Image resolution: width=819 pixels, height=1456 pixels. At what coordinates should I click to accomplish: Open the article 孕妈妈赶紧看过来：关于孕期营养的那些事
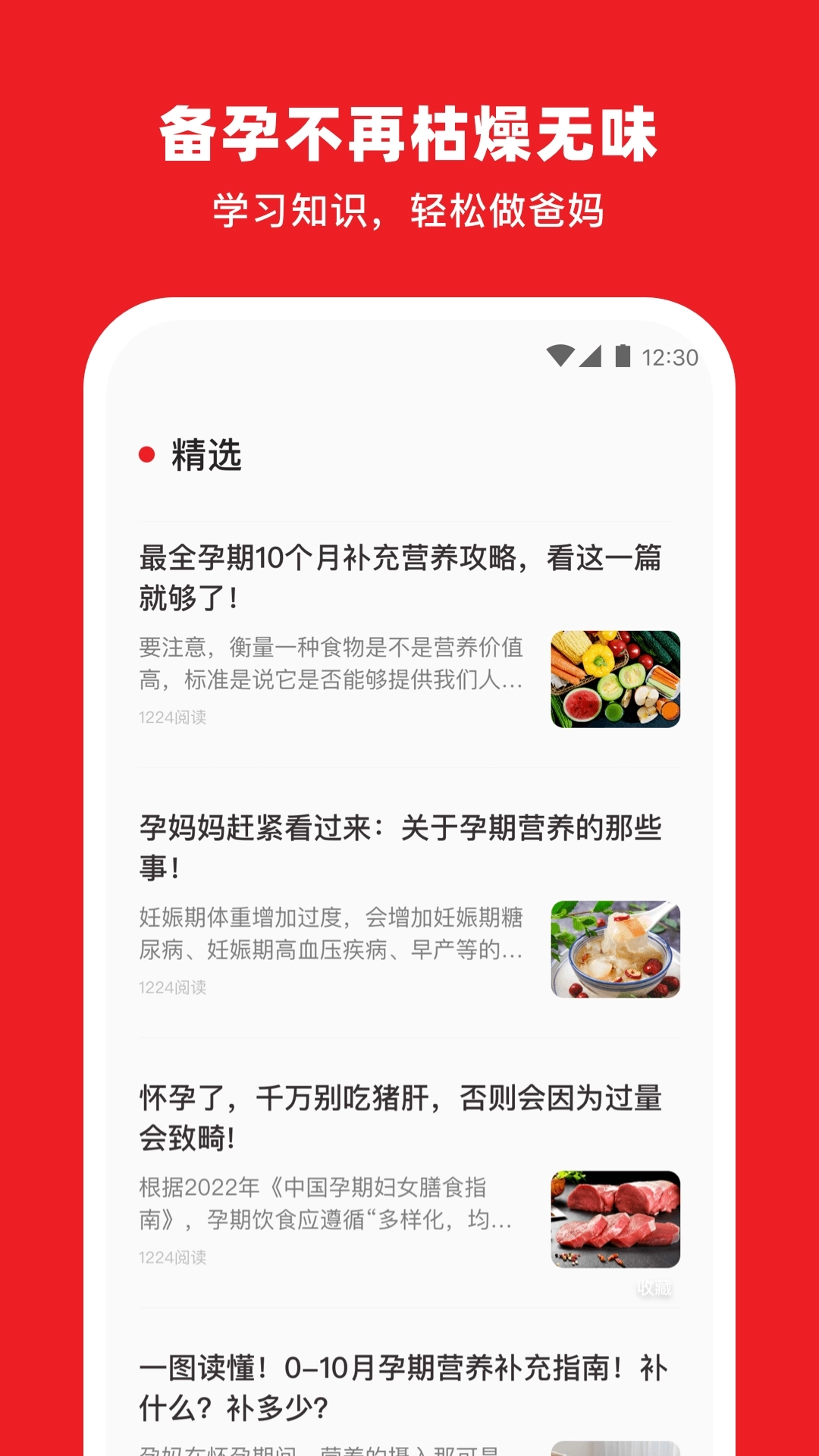point(402,846)
